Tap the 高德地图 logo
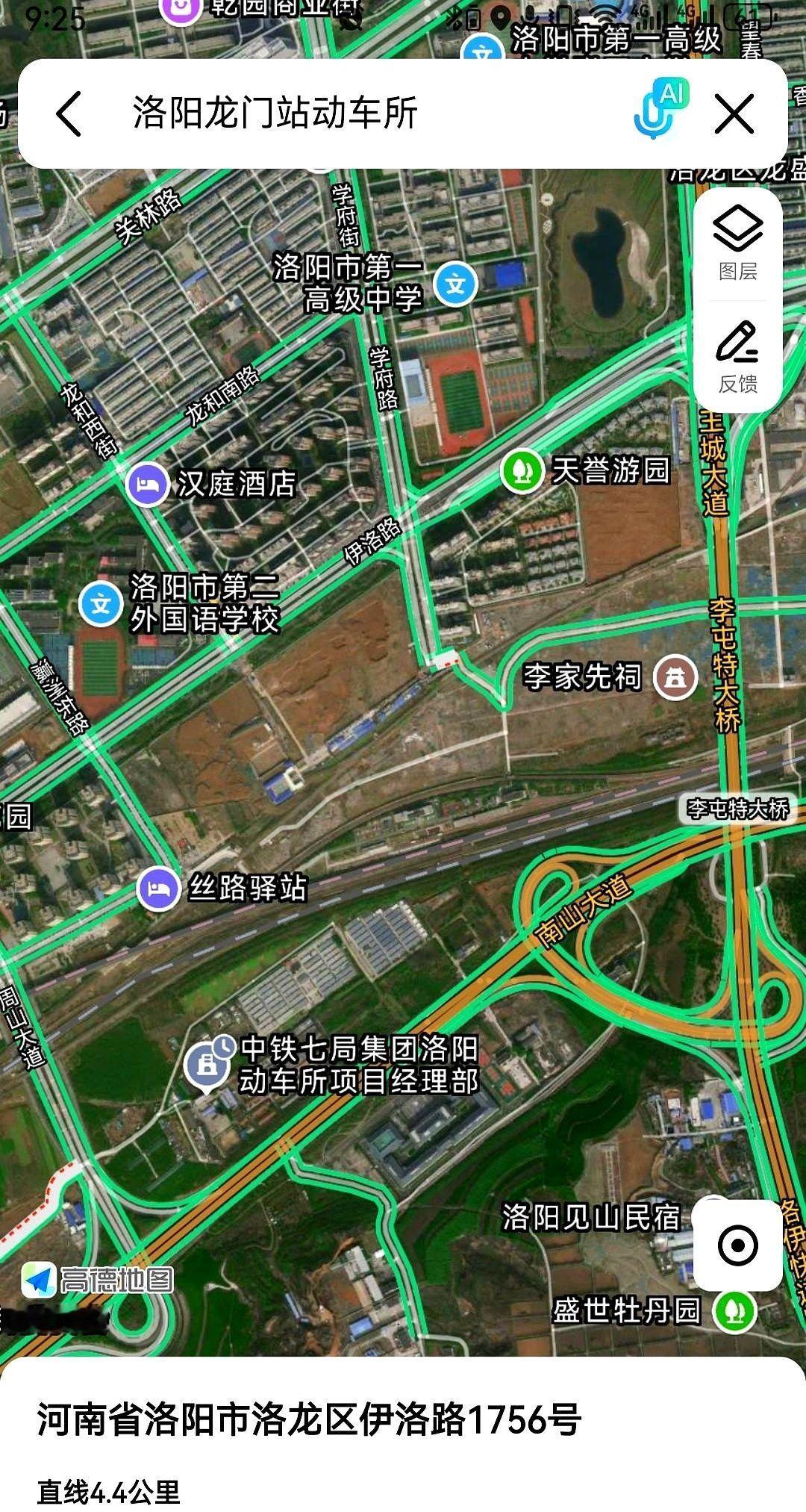Image resolution: width=806 pixels, height=1512 pixels. point(97,1280)
